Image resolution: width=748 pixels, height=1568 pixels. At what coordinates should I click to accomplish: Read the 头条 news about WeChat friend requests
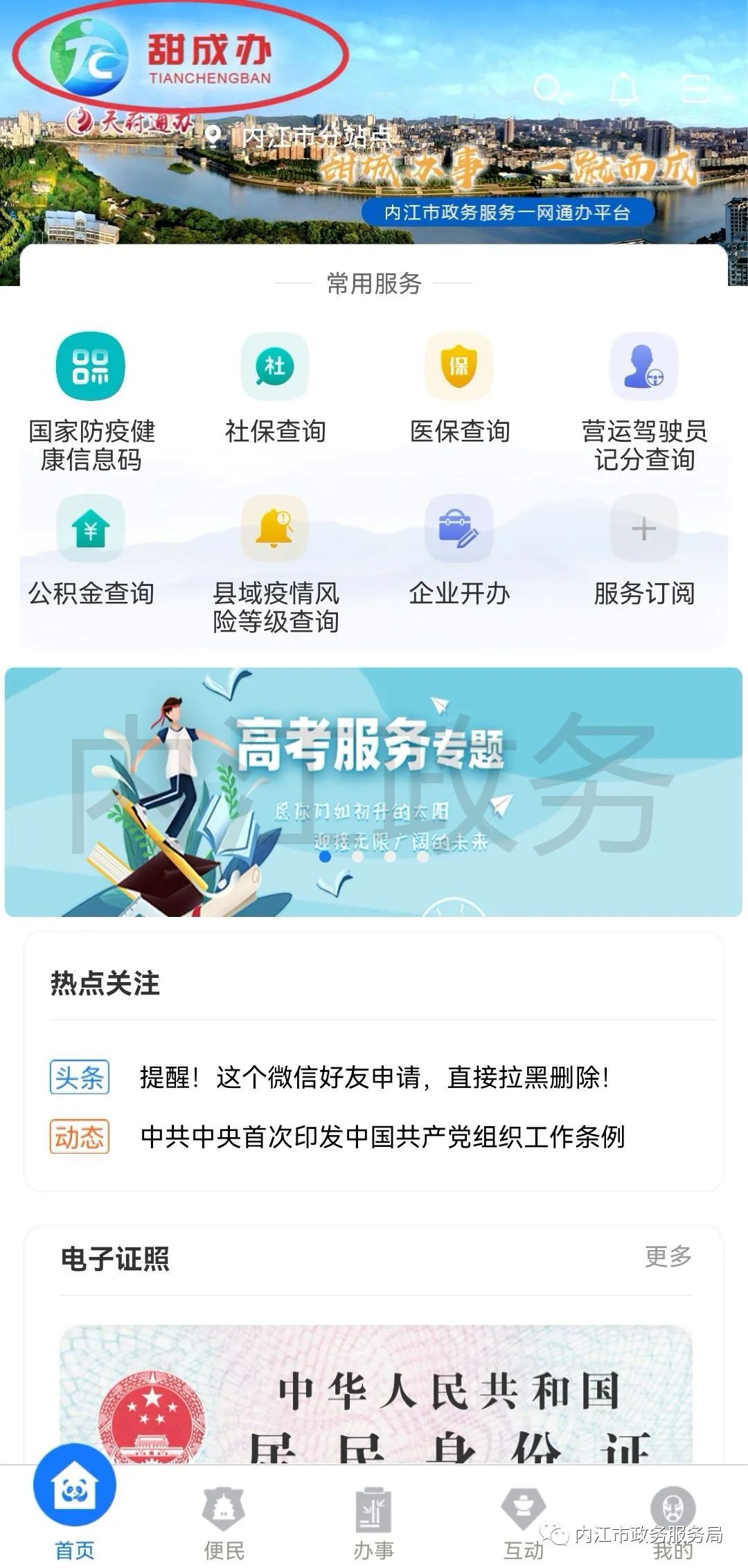coord(374,1077)
